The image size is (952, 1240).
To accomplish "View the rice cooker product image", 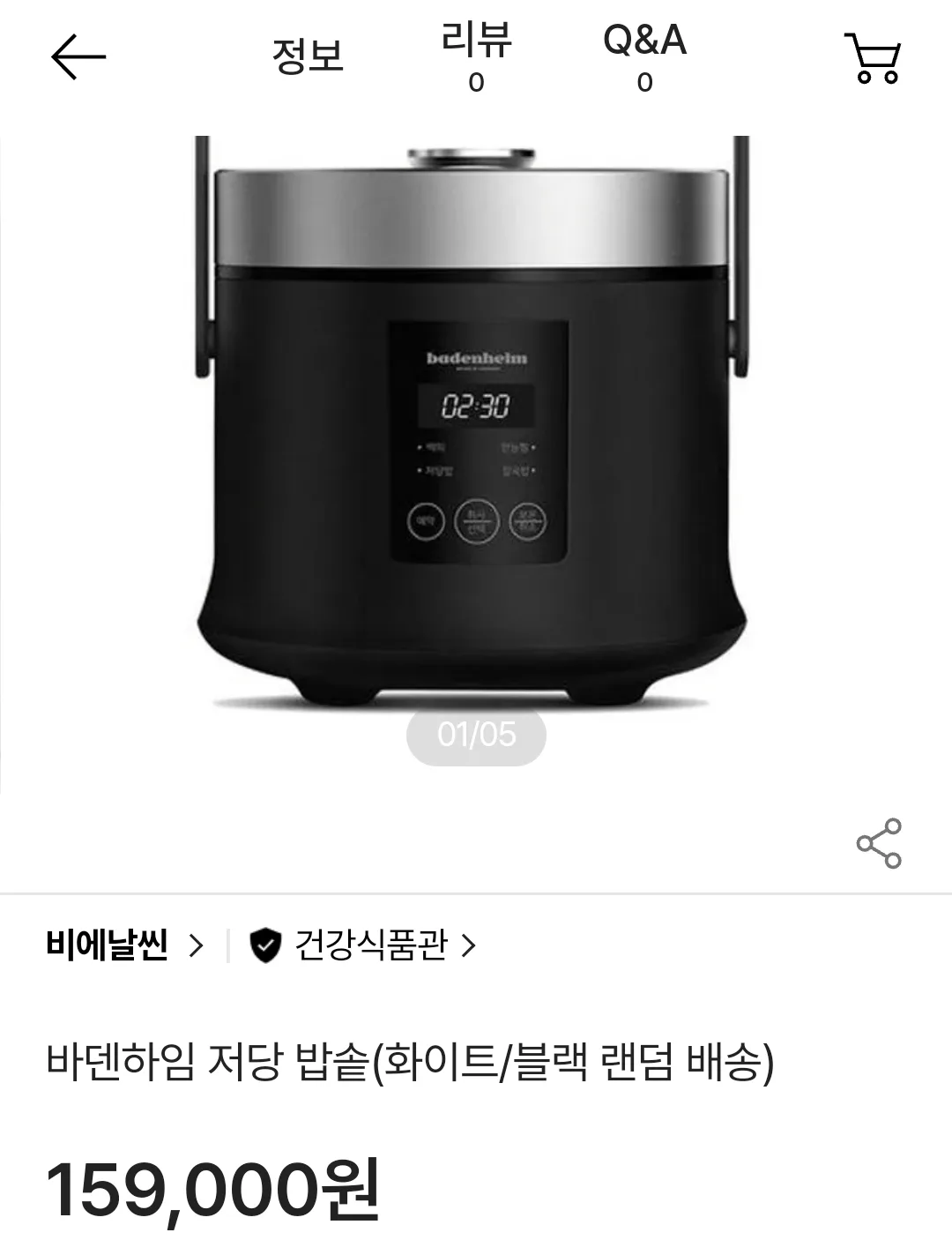I will coord(472,423).
